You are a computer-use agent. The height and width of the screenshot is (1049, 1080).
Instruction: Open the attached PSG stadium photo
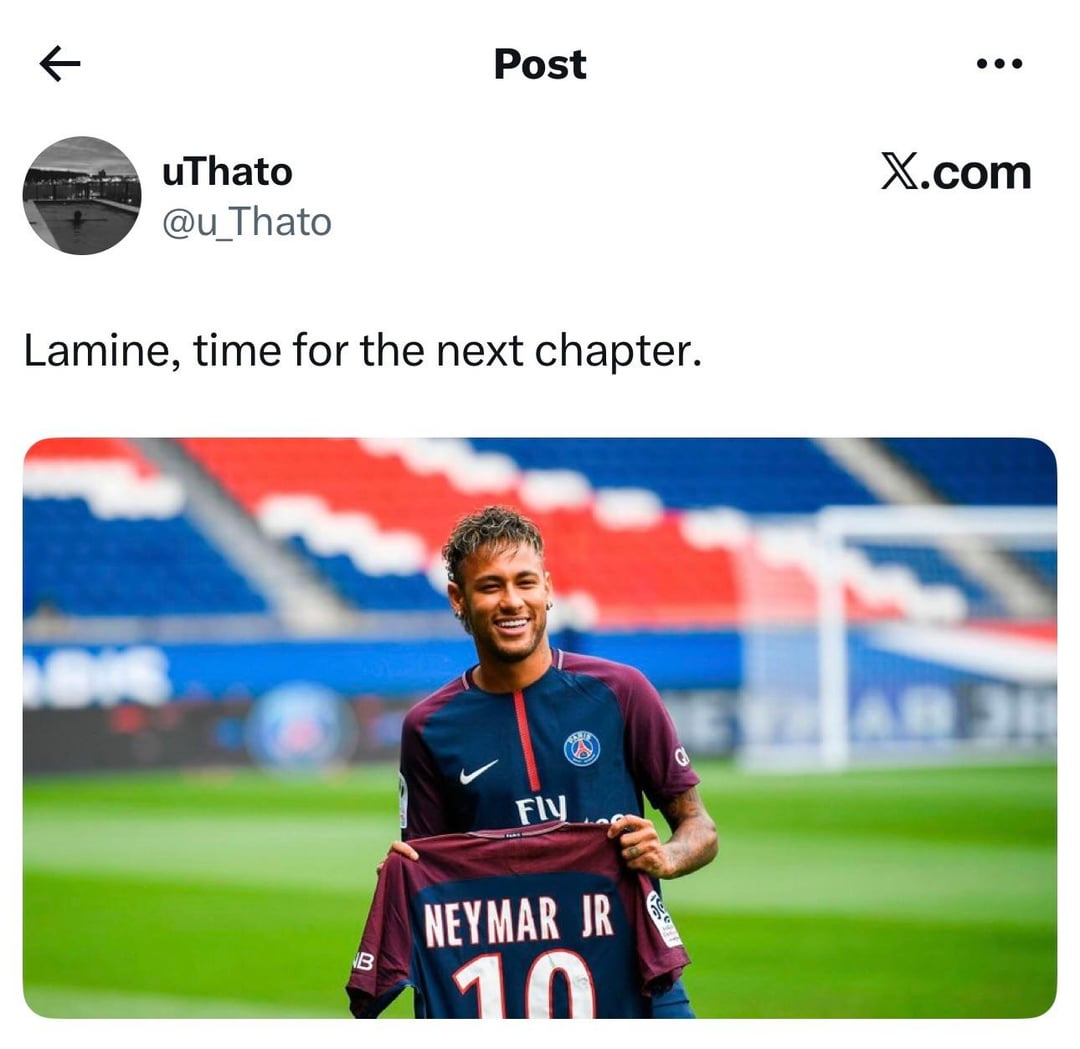pyautogui.click(x=540, y=727)
